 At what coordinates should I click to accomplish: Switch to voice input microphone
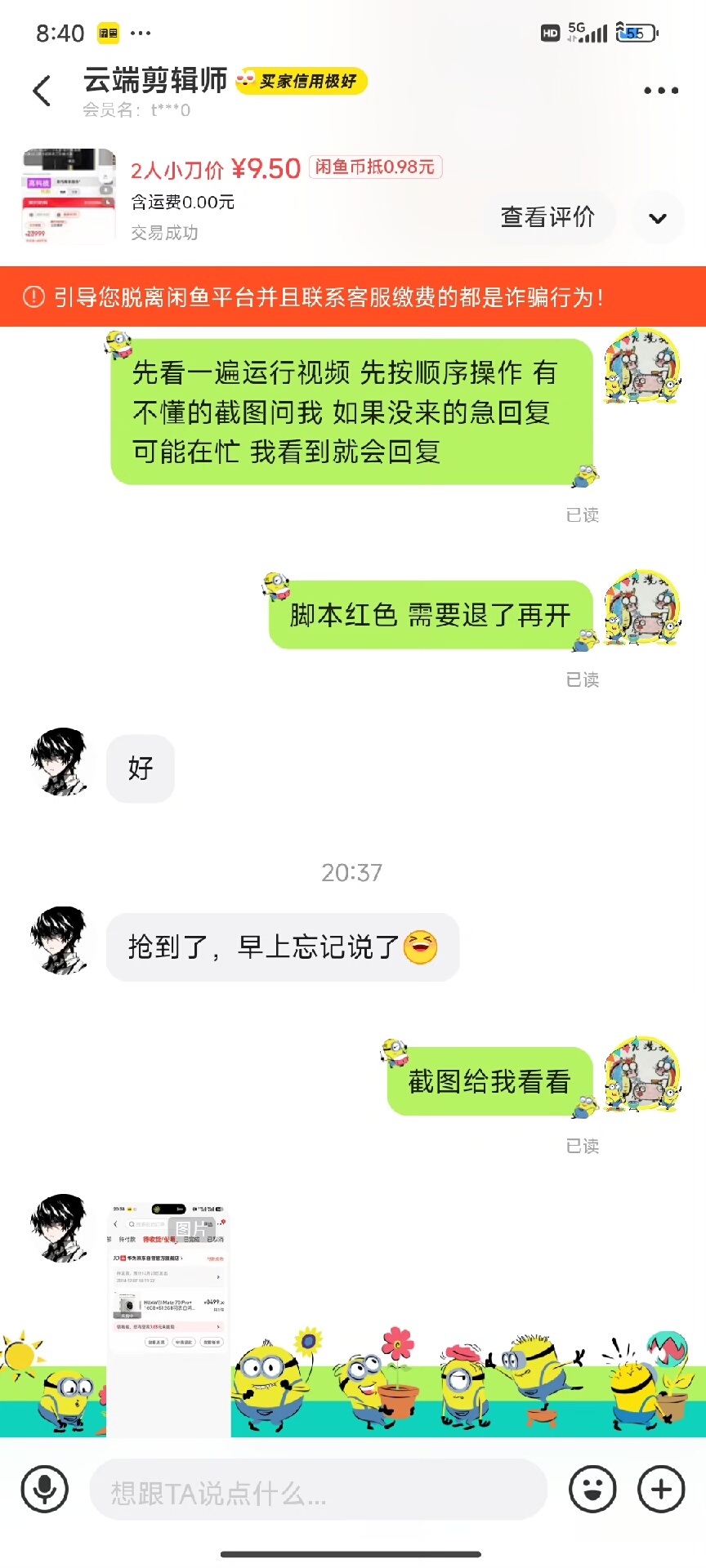(x=45, y=1490)
